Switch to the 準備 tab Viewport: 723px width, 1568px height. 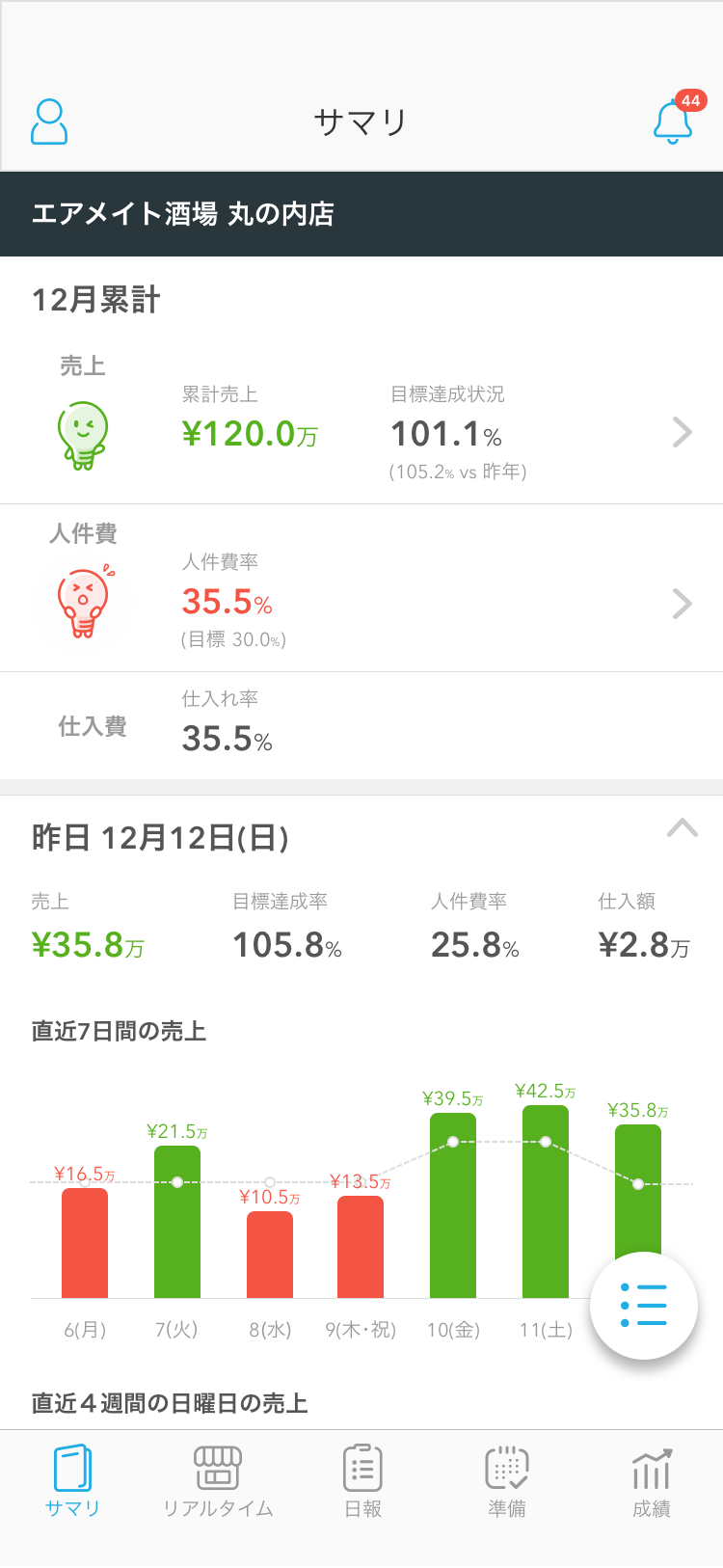pos(506,1481)
